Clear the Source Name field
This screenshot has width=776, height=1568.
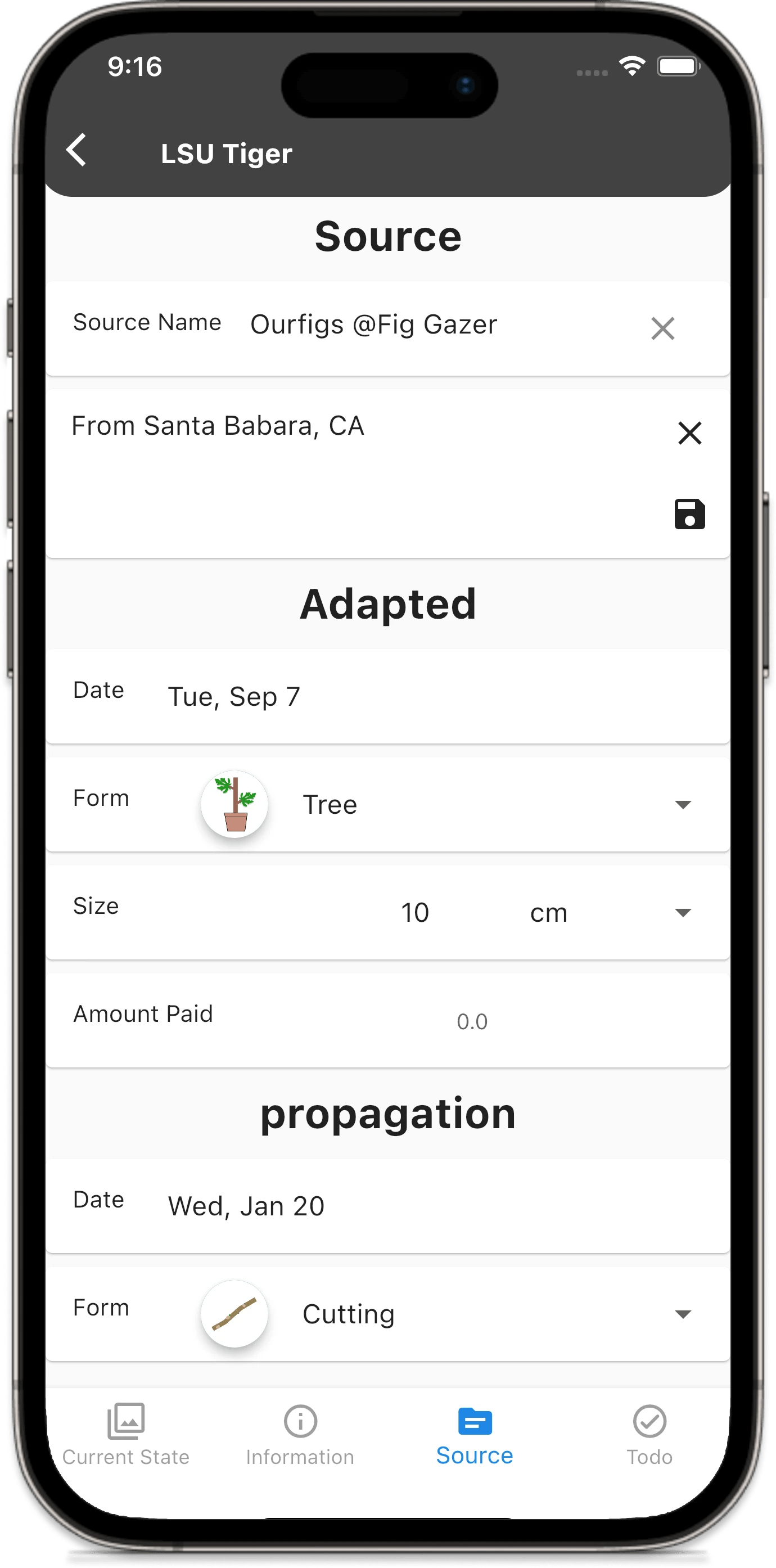[662, 328]
